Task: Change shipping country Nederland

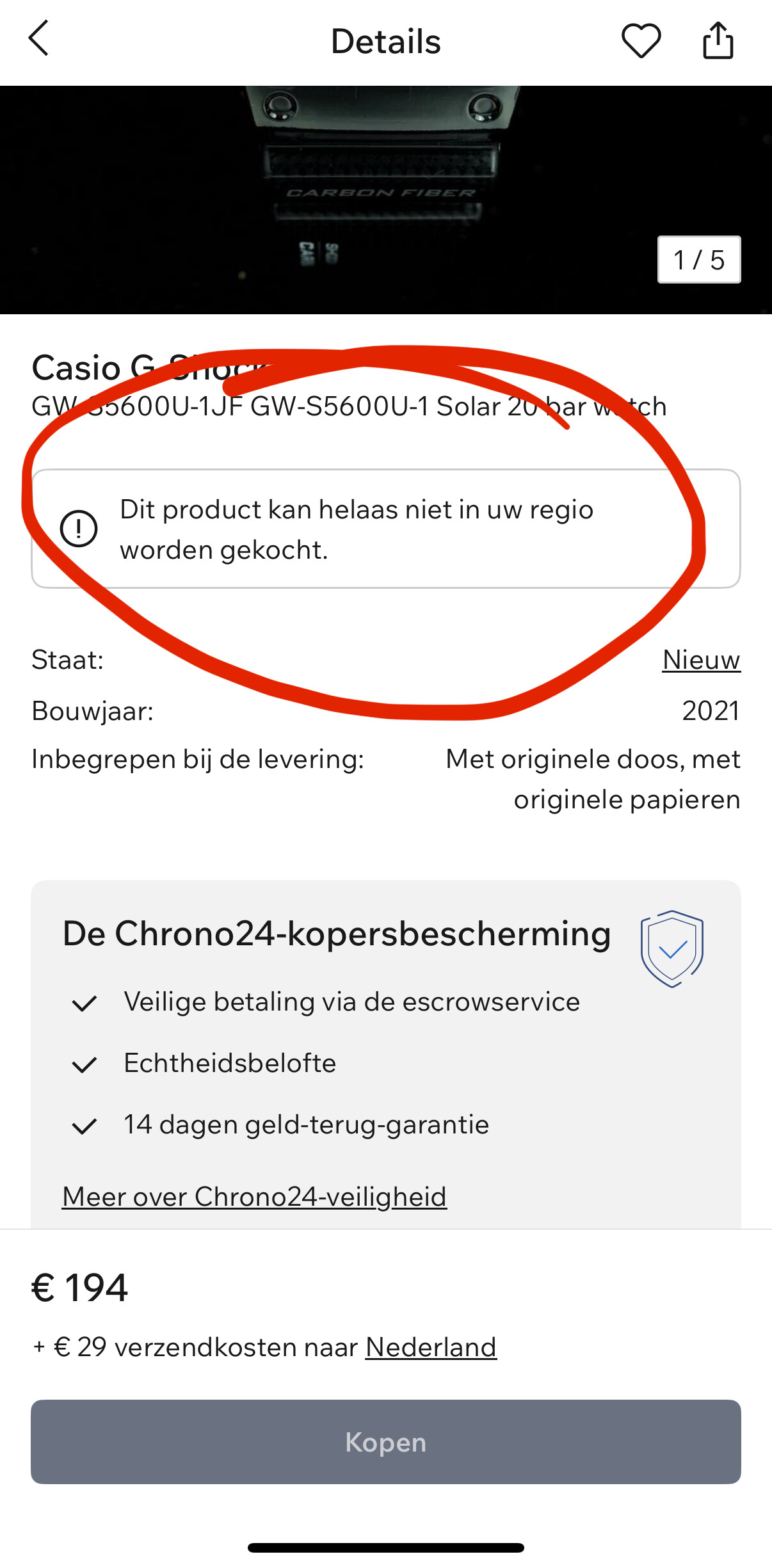Action: (x=431, y=1347)
